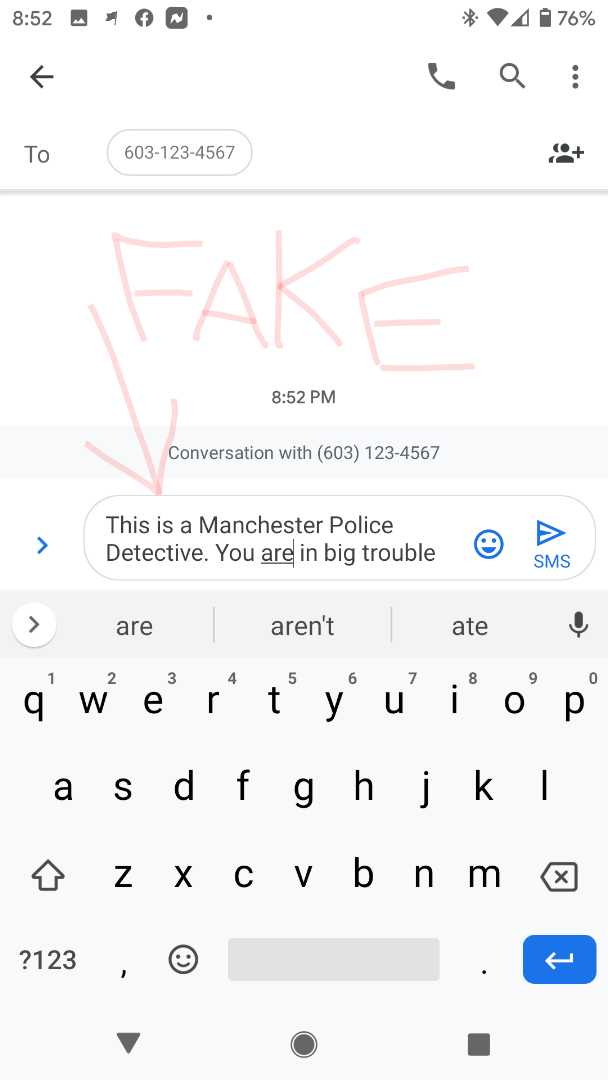Choose the "are" word suggestion
Viewport: 608px width, 1080px height.
click(135, 627)
